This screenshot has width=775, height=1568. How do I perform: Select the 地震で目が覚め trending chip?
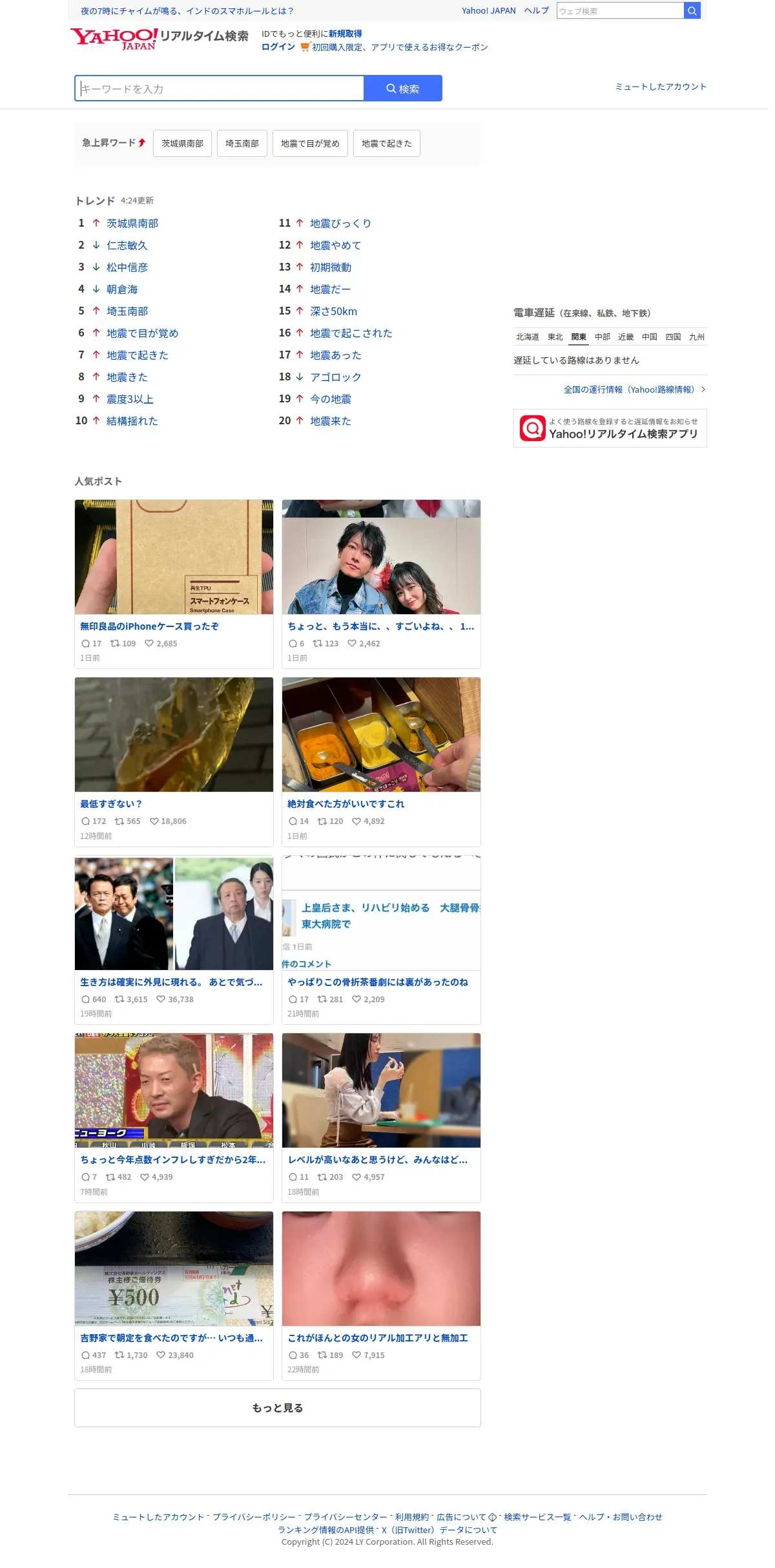310,143
